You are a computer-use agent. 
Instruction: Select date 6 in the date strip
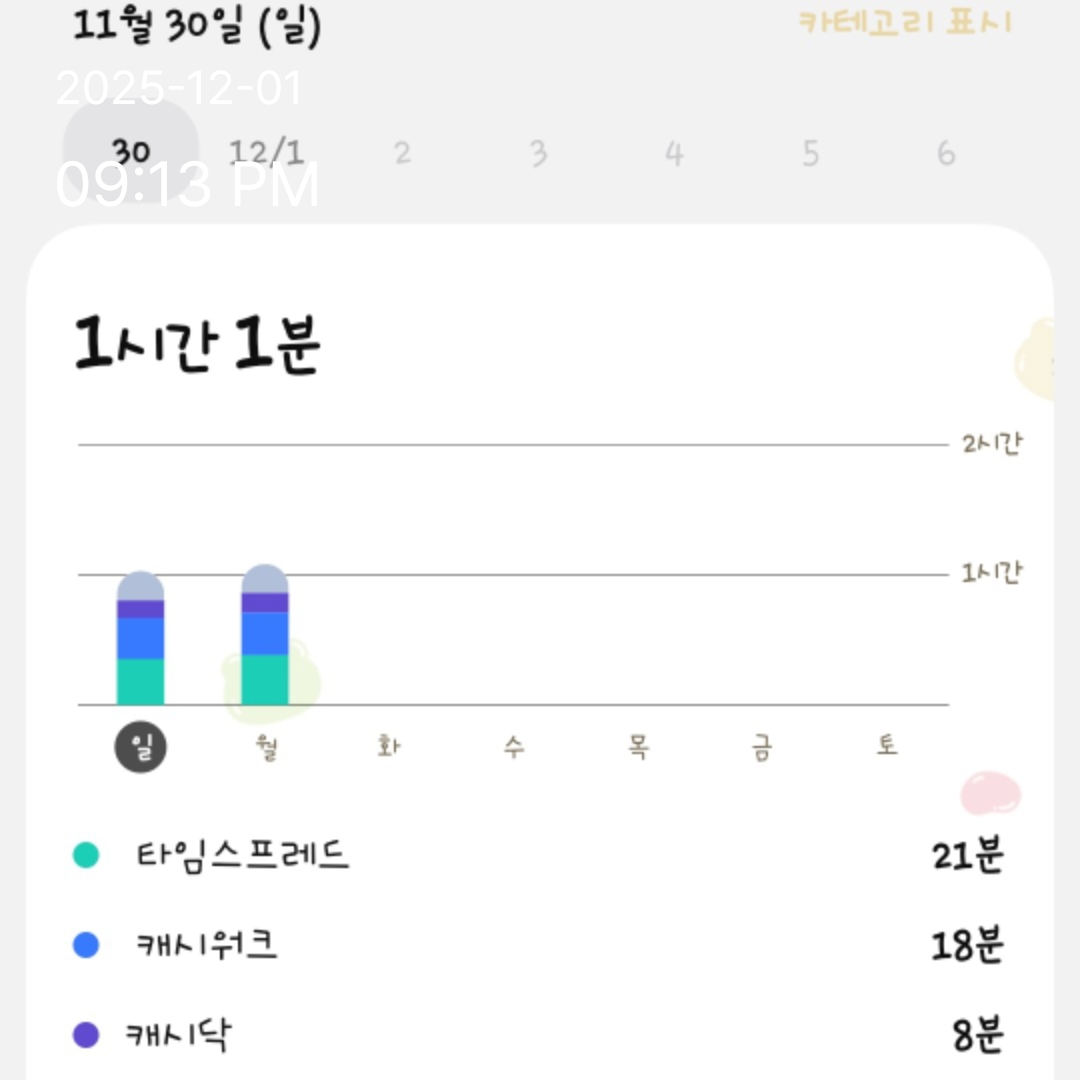946,153
